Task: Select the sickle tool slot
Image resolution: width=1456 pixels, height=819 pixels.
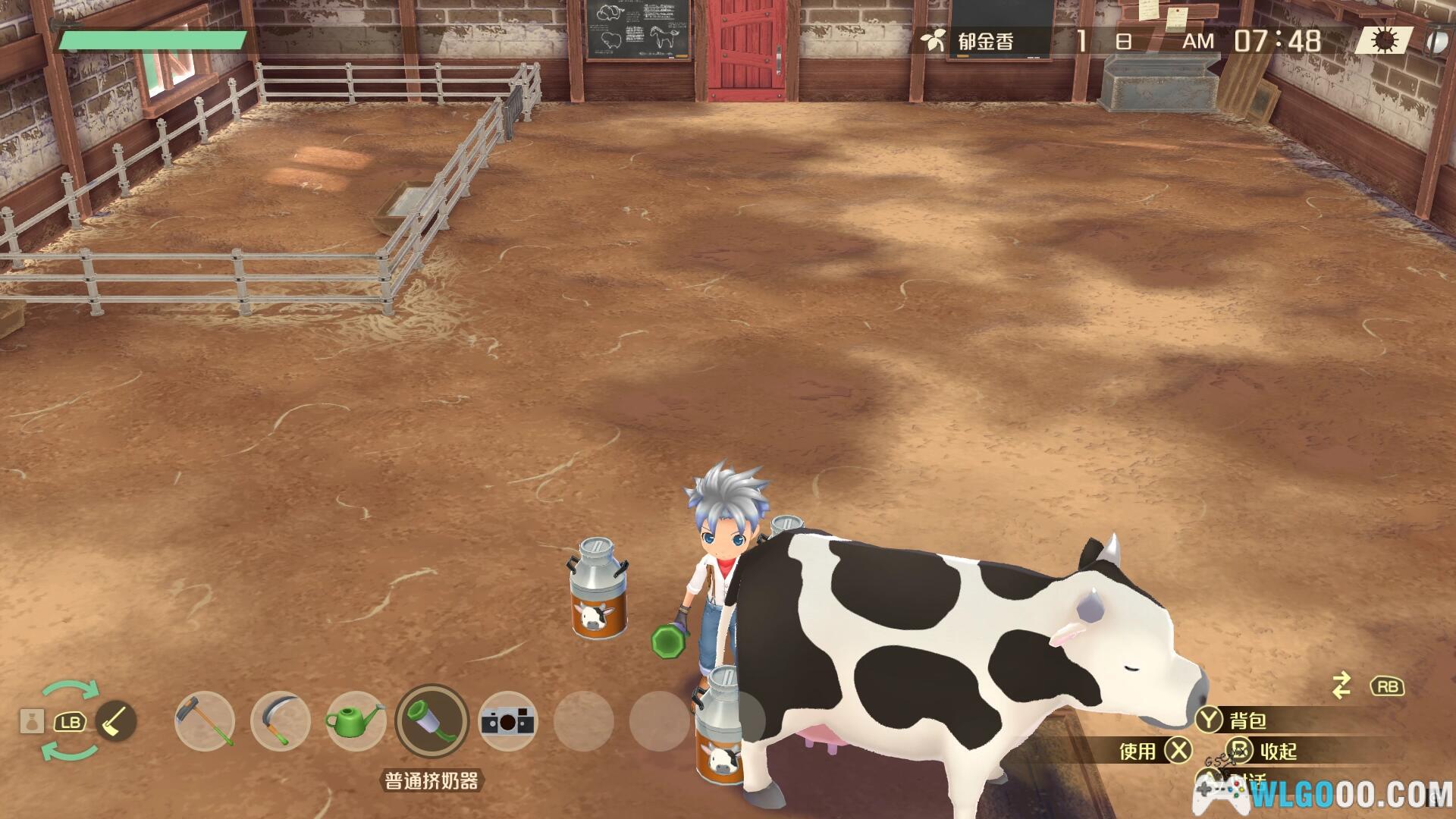Action: (x=280, y=721)
